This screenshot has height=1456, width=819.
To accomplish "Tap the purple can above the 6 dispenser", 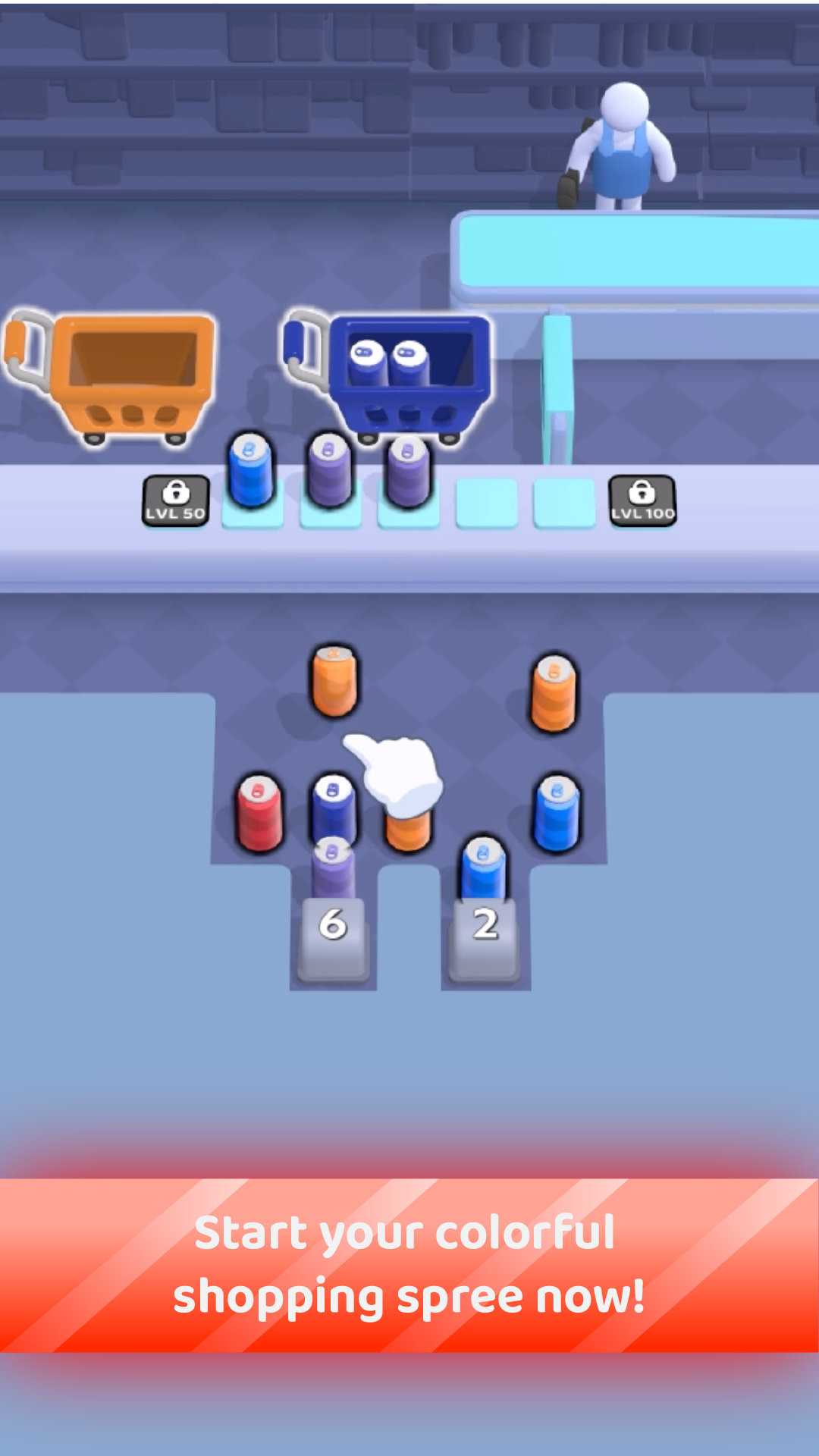I will [x=333, y=869].
